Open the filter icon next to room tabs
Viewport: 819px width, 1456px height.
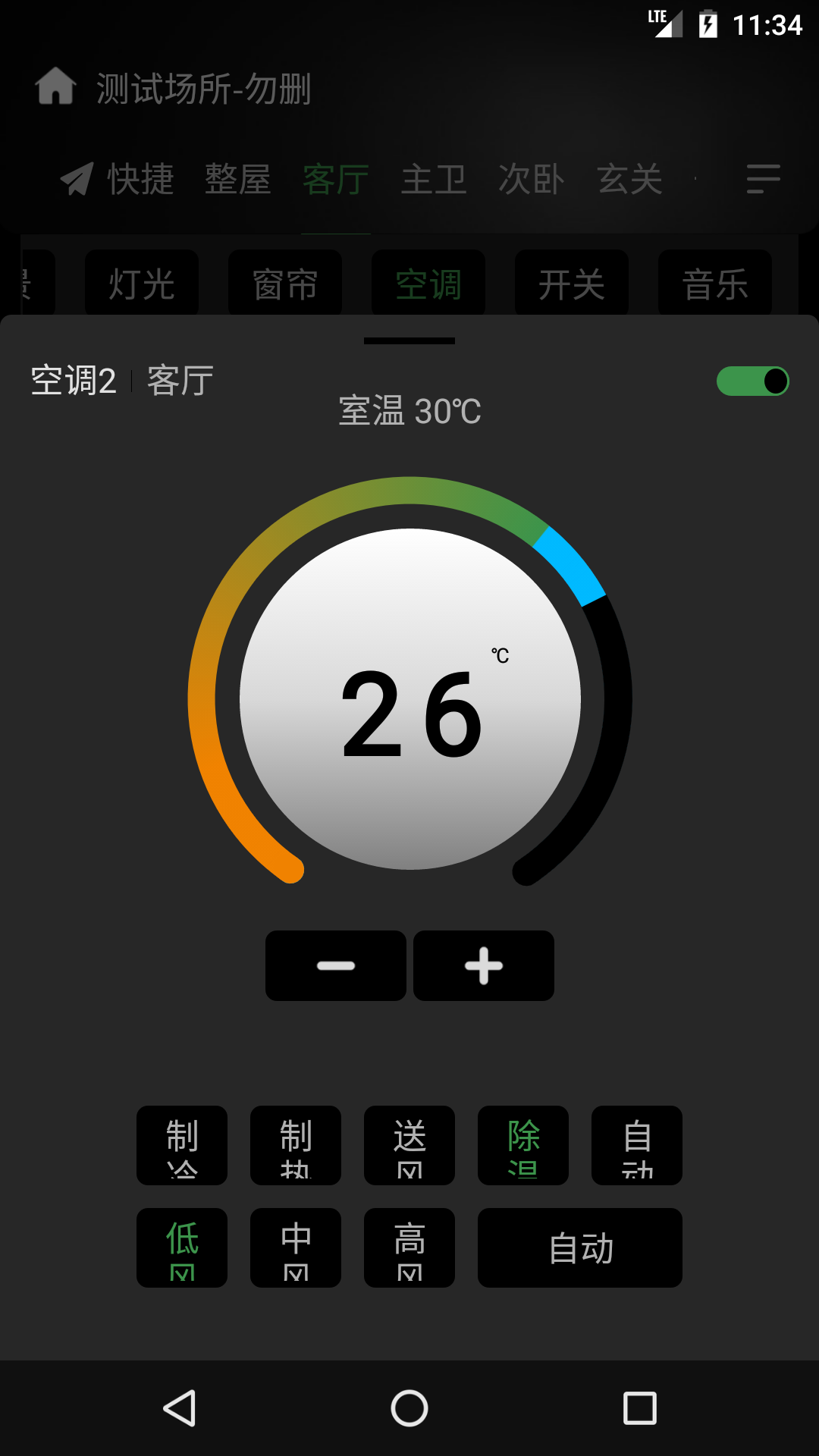762,178
